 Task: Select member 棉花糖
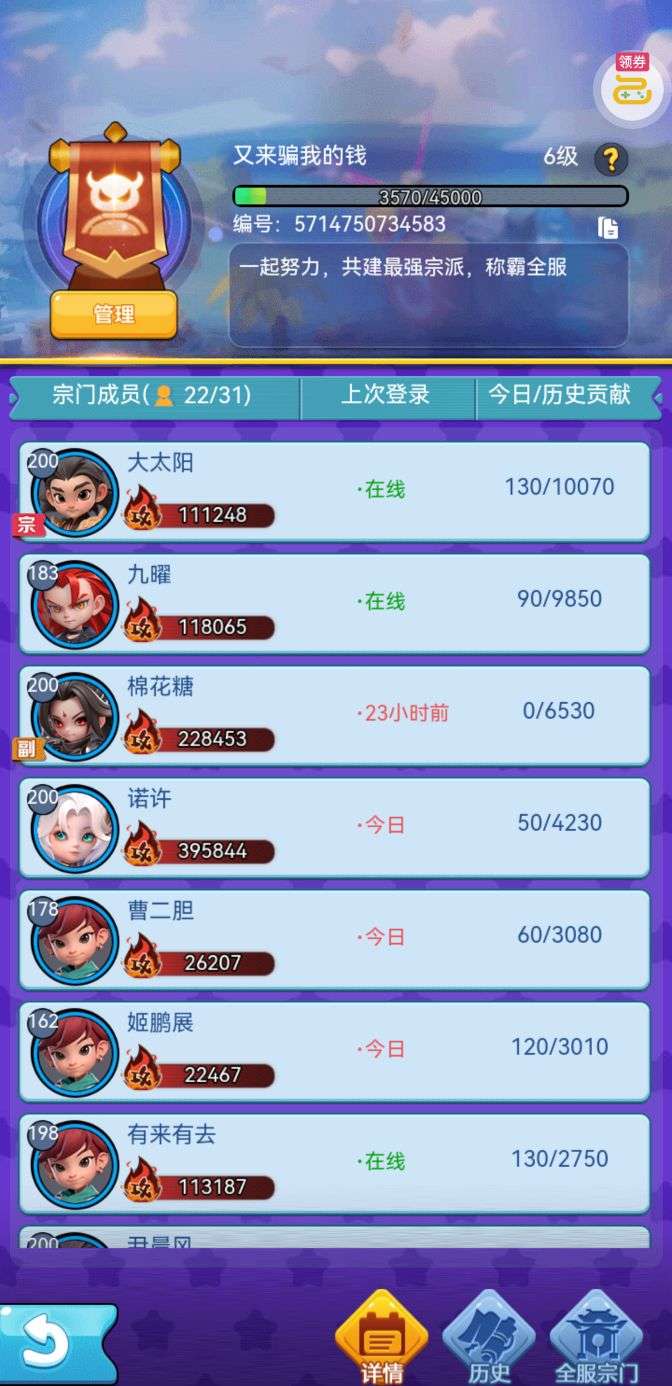pyautogui.click(x=335, y=715)
